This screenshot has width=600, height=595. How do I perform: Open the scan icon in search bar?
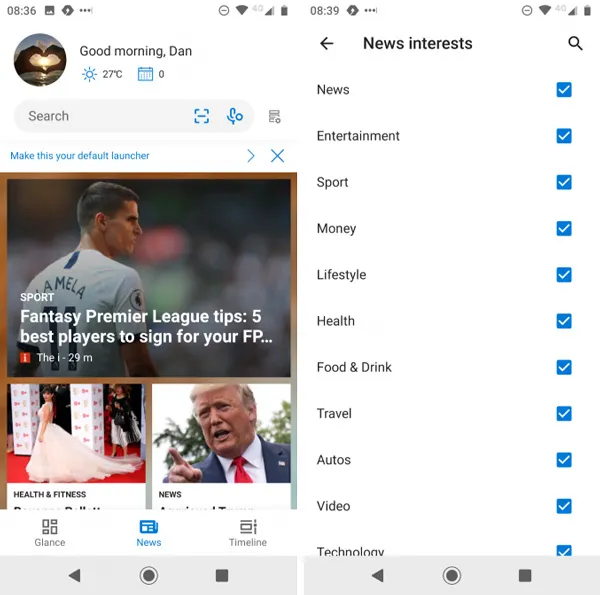click(x=202, y=116)
